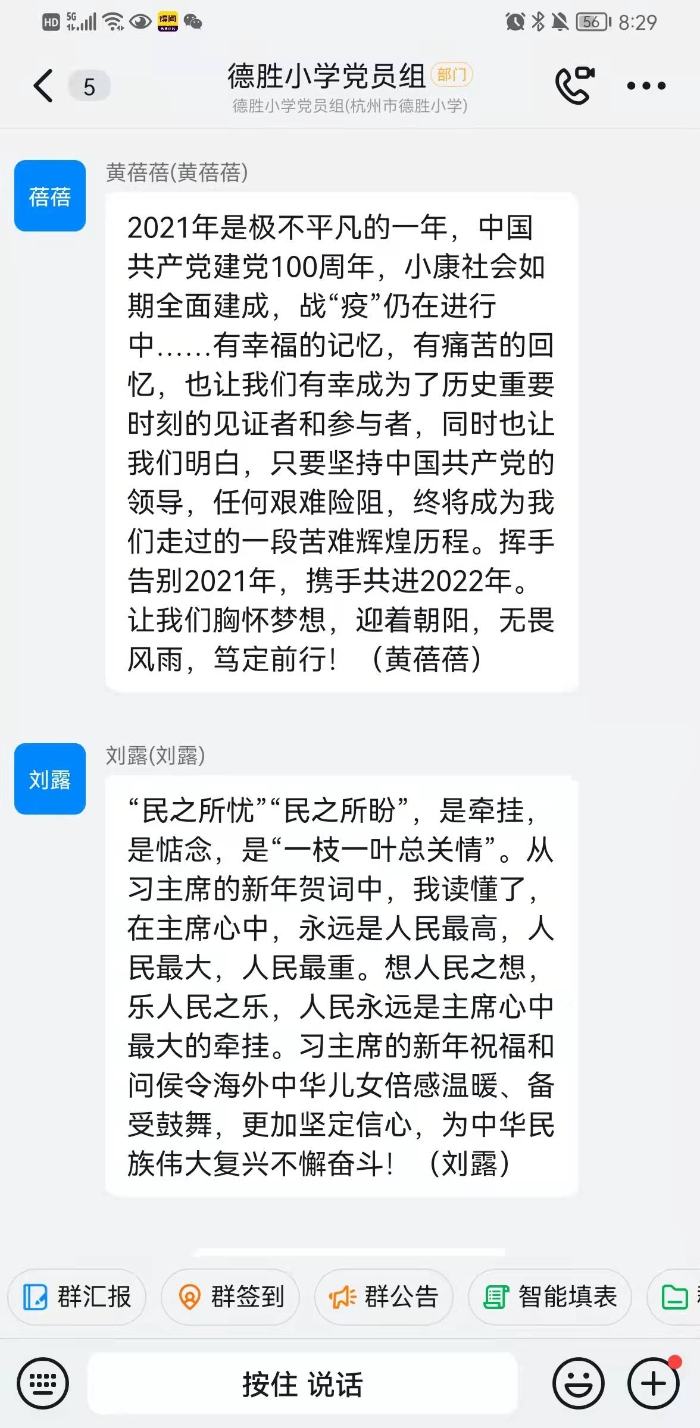The height and width of the screenshot is (1428, 700).
Task: Open 群公告 group announcements
Action: [384, 1297]
